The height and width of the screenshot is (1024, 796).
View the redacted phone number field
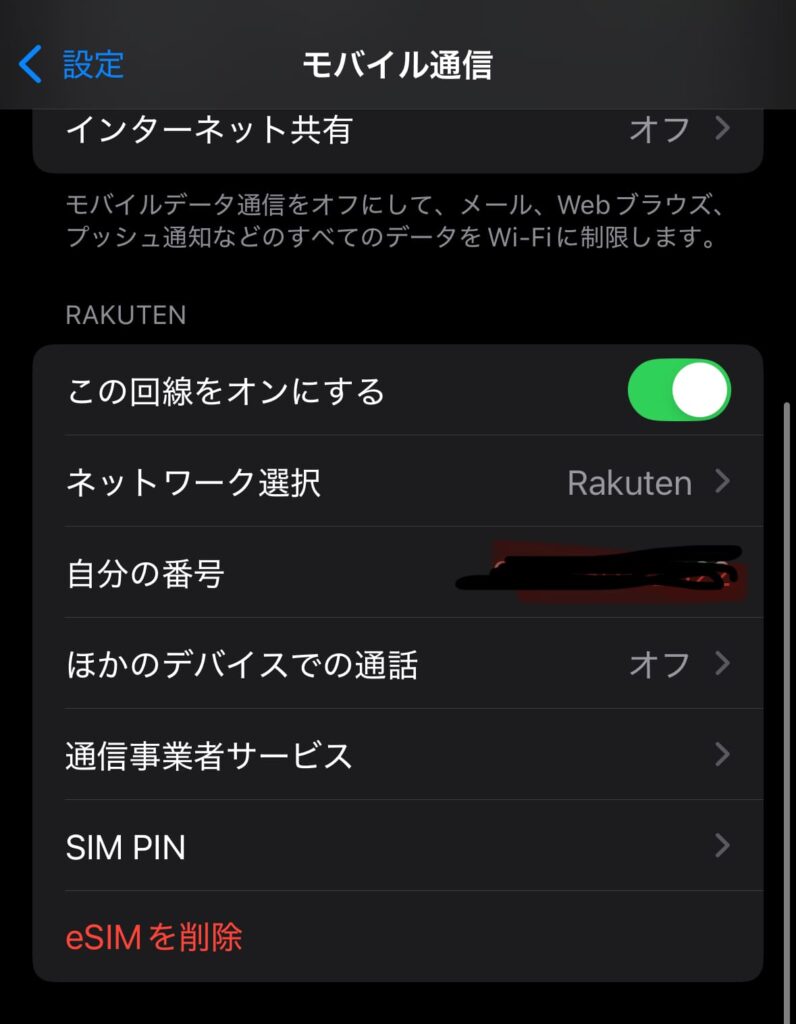coord(600,572)
